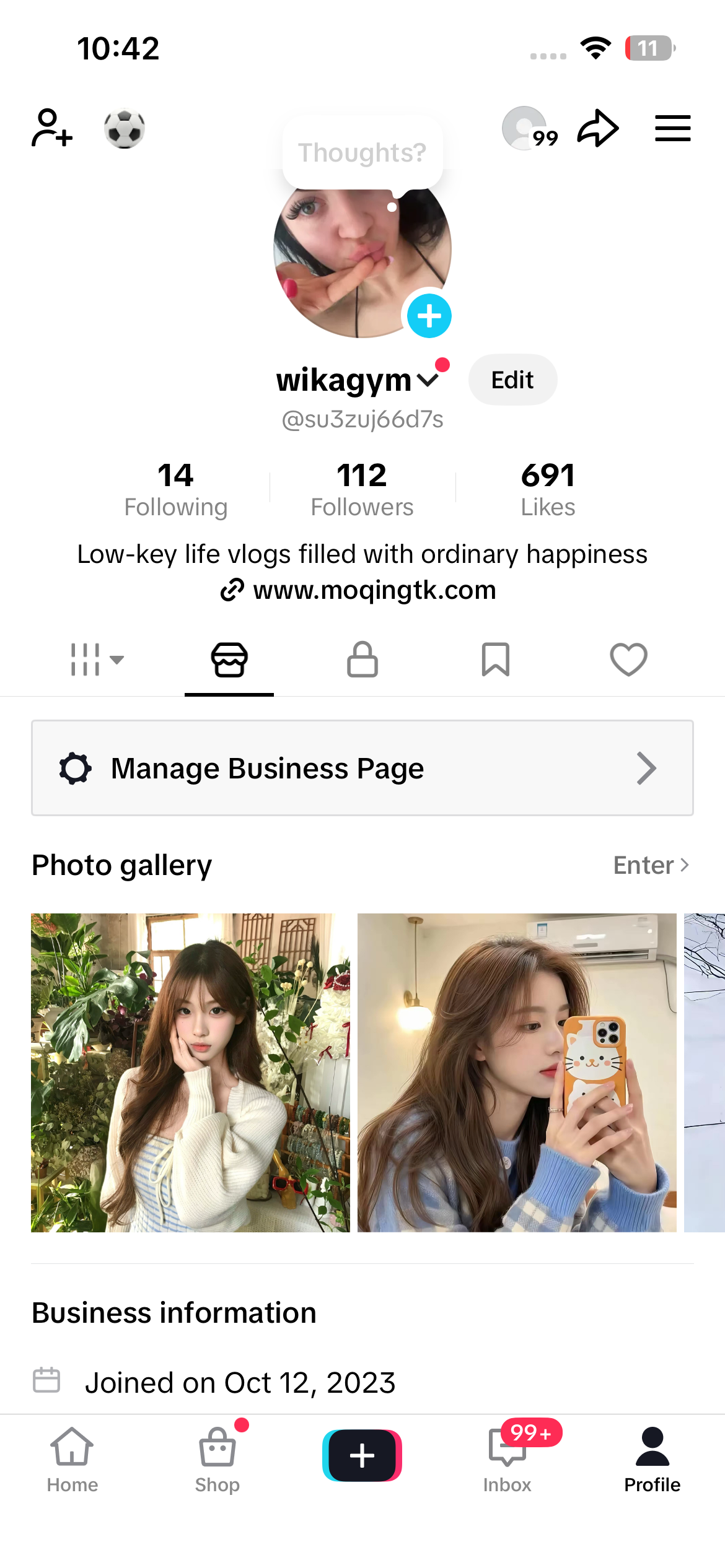Open Manage Business Page
The height and width of the screenshot is (1568, 725).
coord(362,768)
